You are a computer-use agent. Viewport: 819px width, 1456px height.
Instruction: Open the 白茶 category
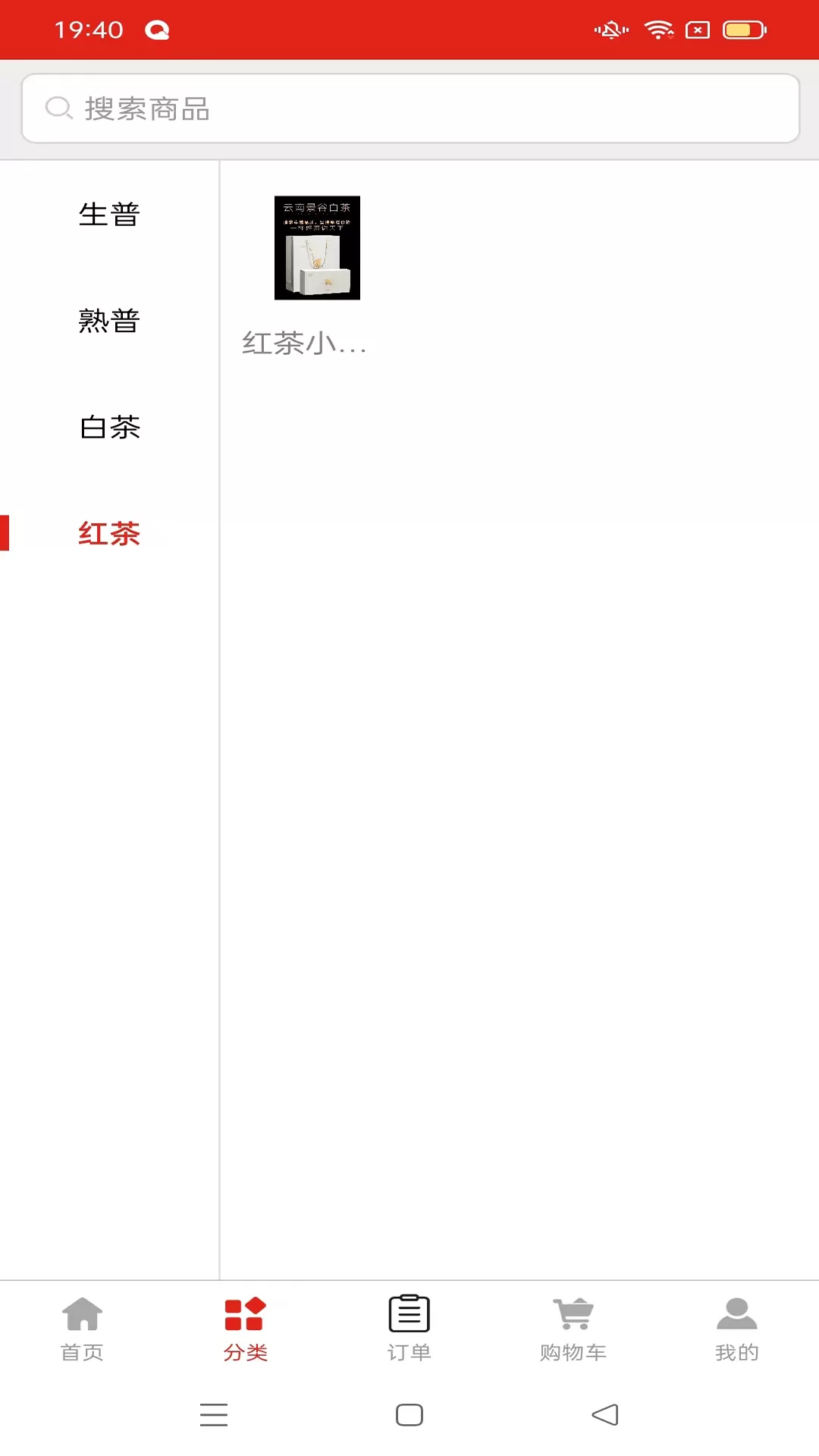pos(109,427)
